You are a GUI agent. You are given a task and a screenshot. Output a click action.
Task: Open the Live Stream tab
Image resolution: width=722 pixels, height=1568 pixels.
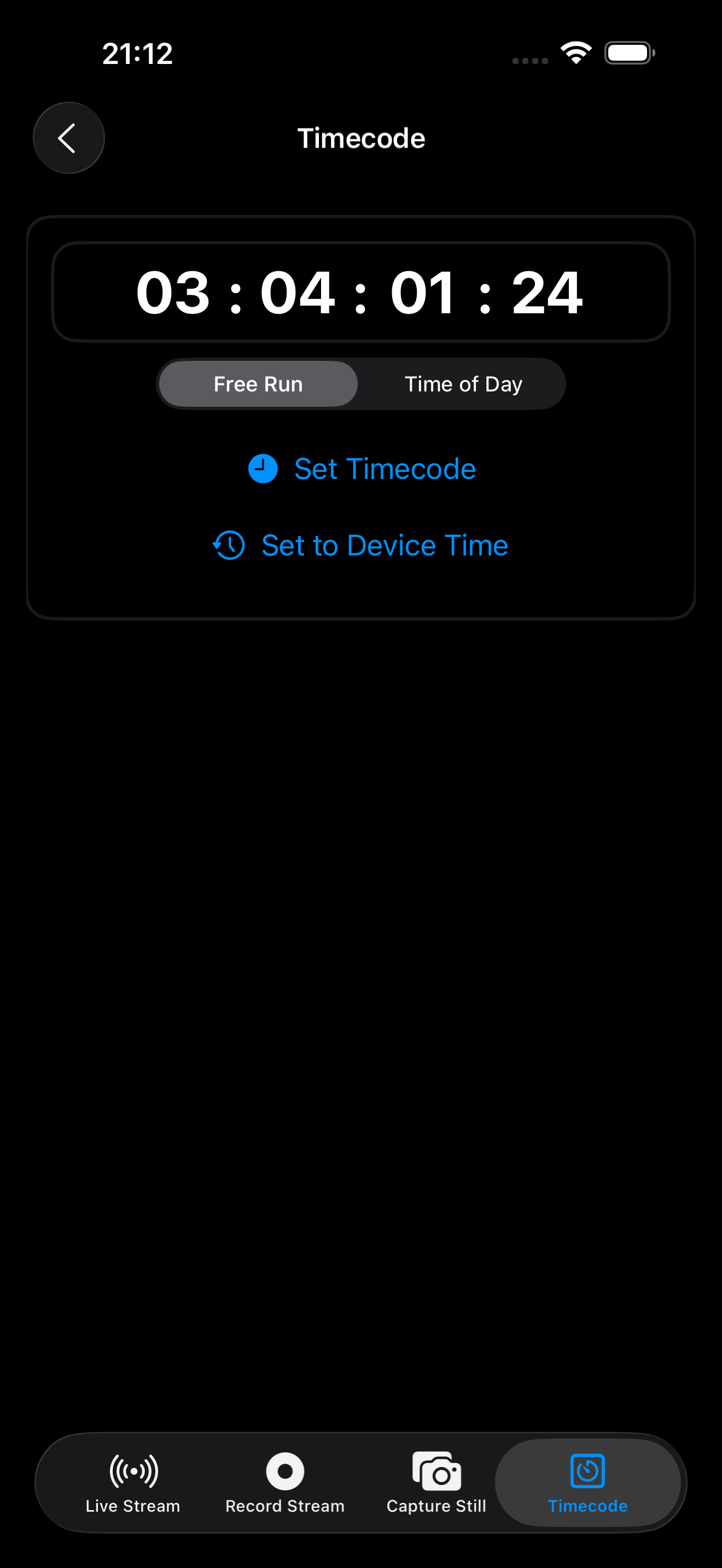[x=133, y=1483]
